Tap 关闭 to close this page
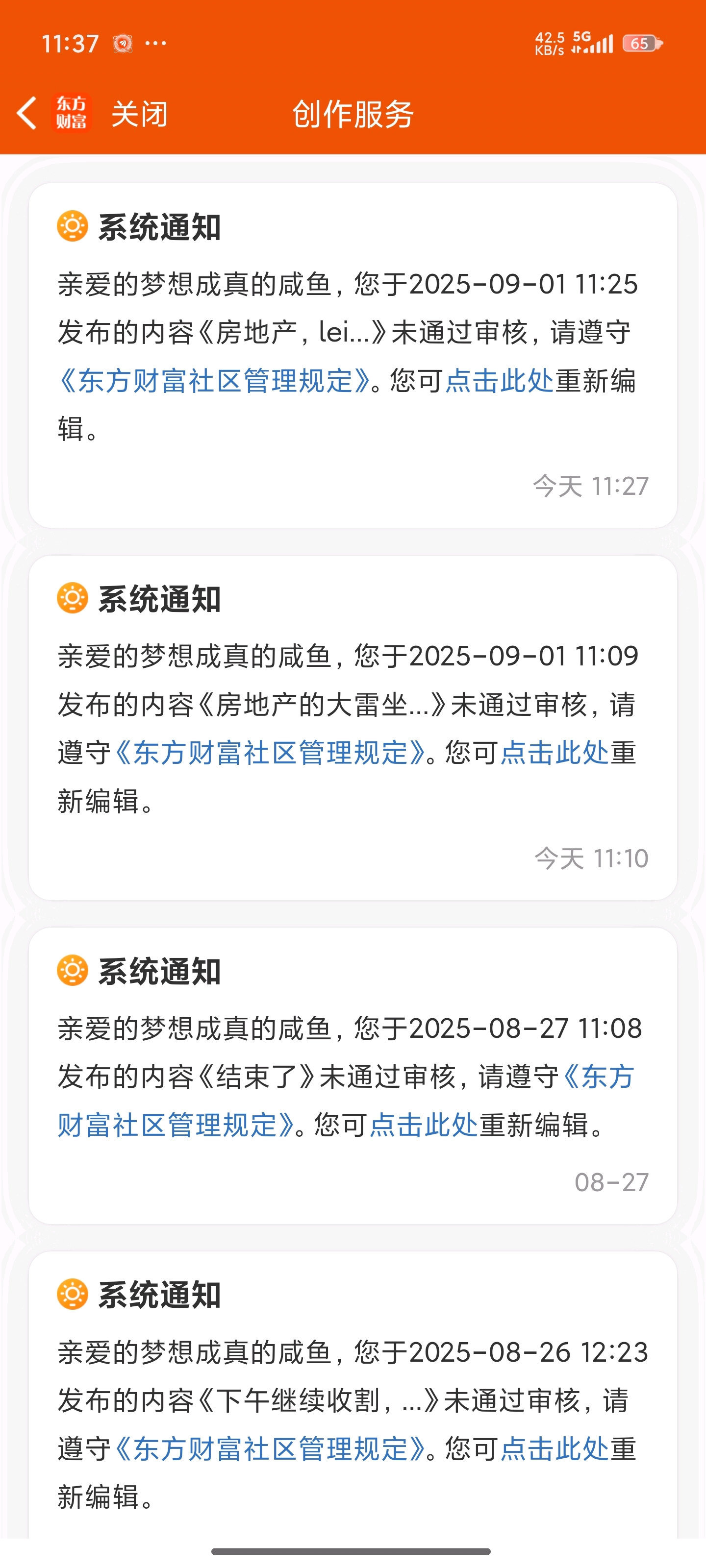 (x=140, y=114)
